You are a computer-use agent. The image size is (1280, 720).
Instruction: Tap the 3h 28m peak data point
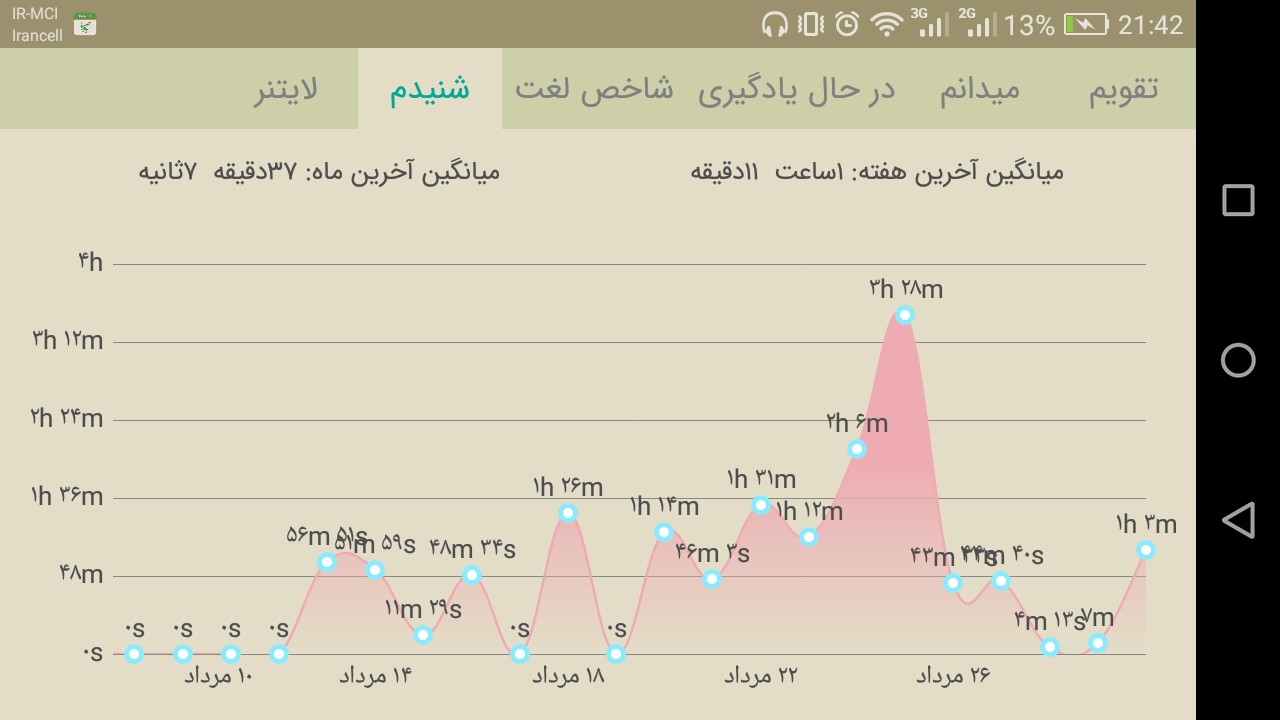pos(905,315)
